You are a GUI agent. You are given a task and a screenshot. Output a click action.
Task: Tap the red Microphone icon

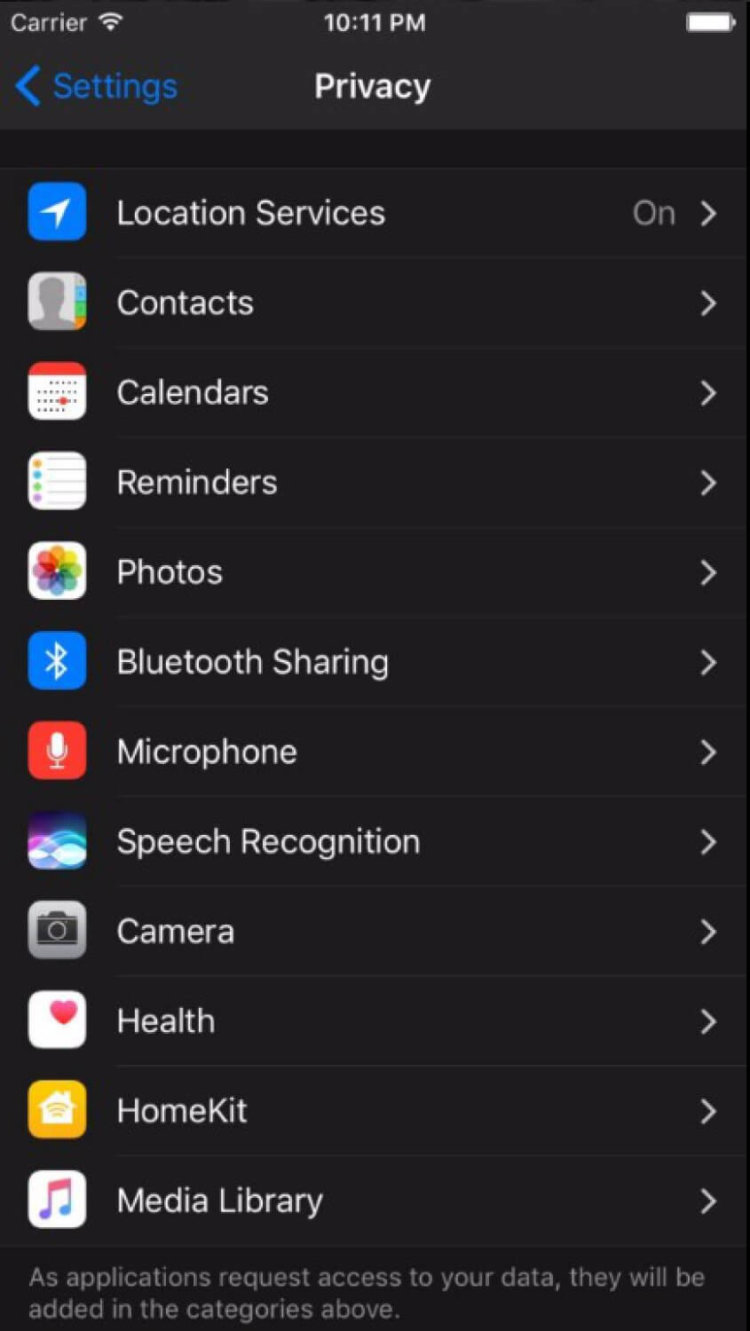[x=57, y=751]
